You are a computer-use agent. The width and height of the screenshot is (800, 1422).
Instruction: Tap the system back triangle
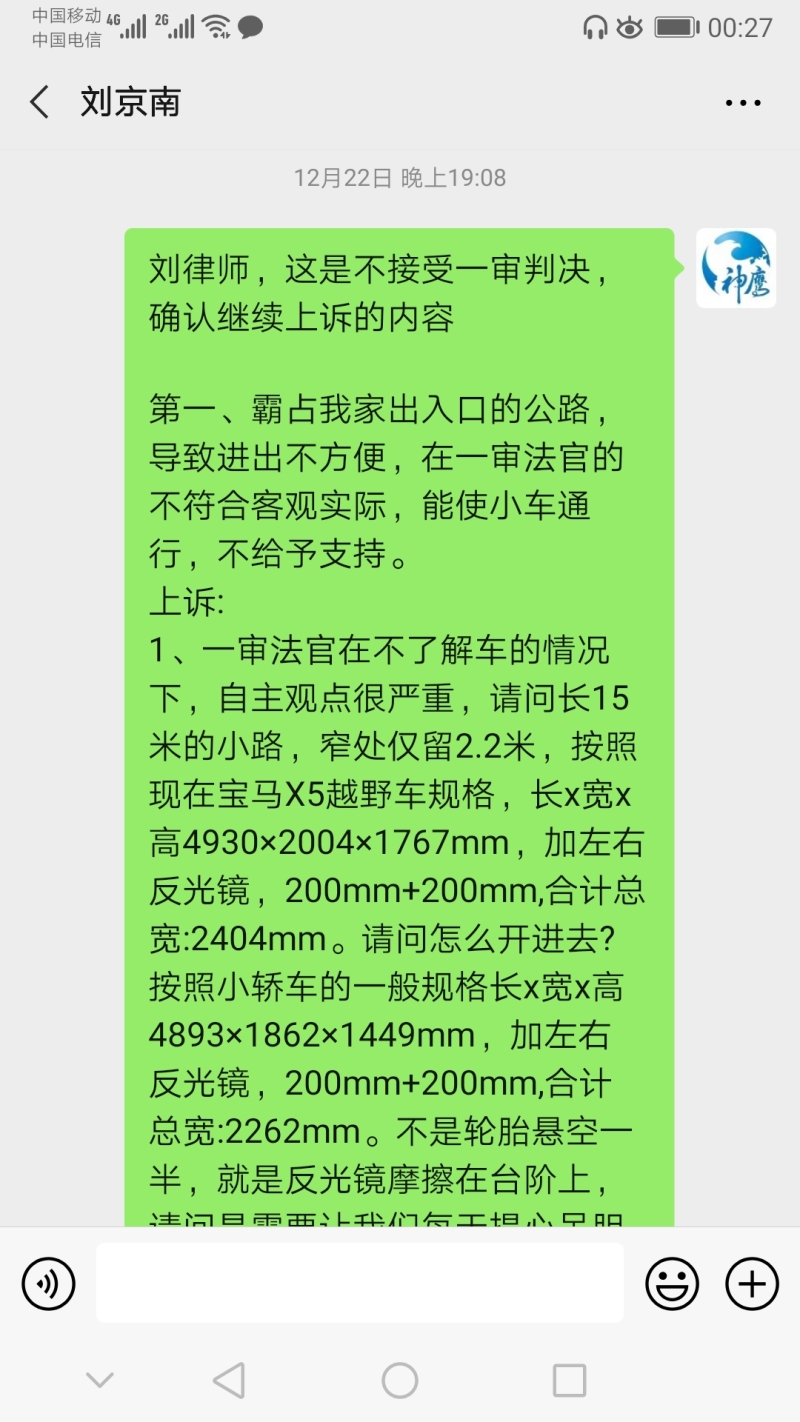pos(230,1381)
